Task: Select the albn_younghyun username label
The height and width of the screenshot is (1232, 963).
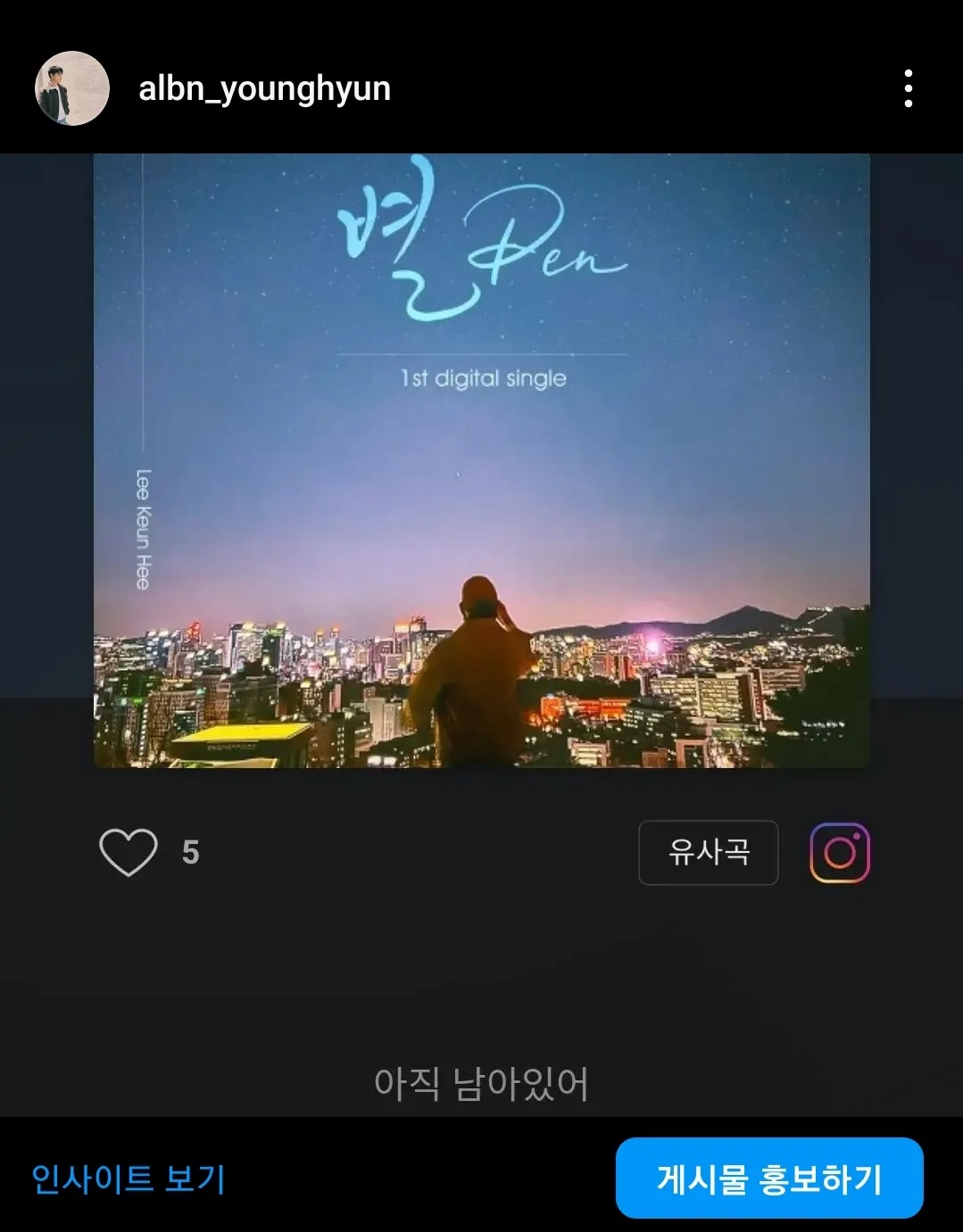Action: tap(265, 87)
